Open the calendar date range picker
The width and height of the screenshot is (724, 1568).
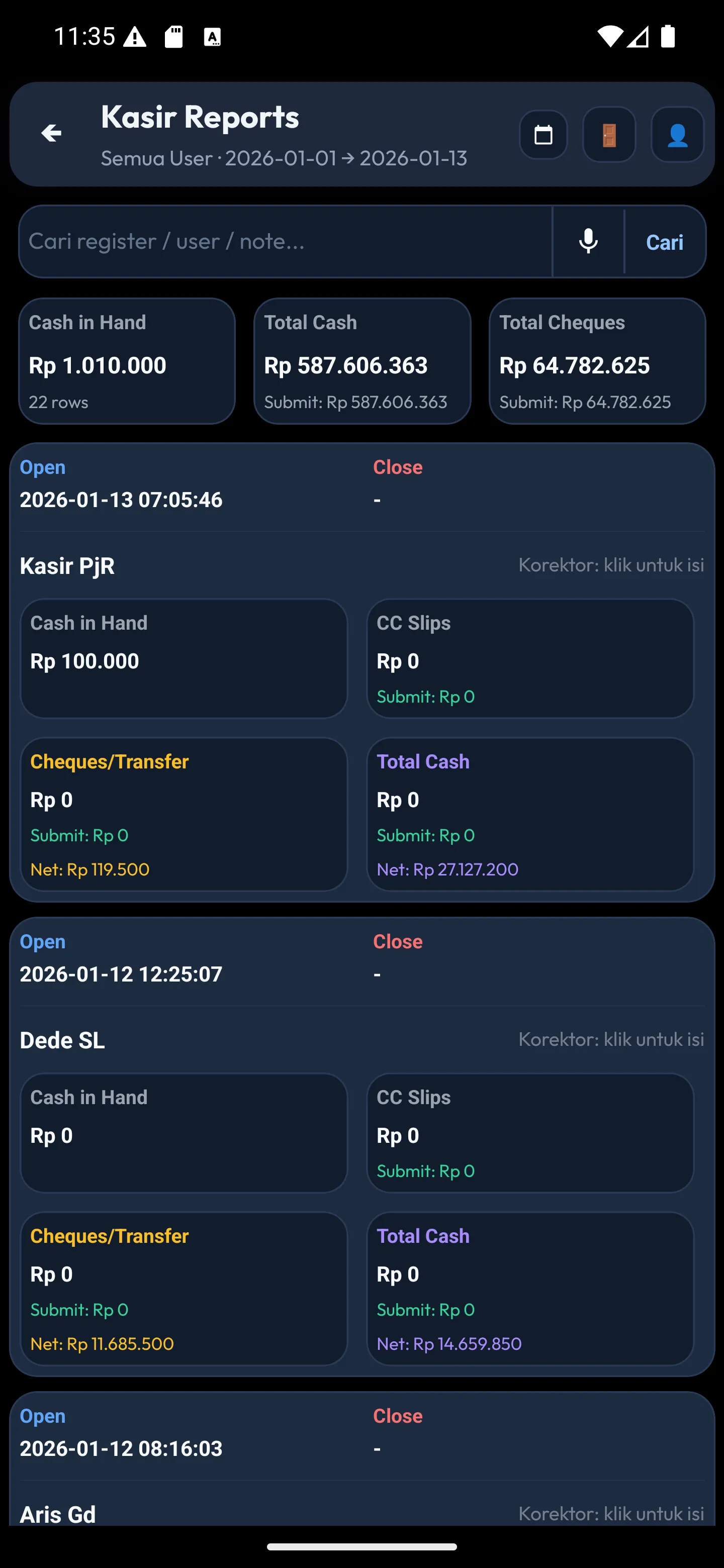(543, 135)
